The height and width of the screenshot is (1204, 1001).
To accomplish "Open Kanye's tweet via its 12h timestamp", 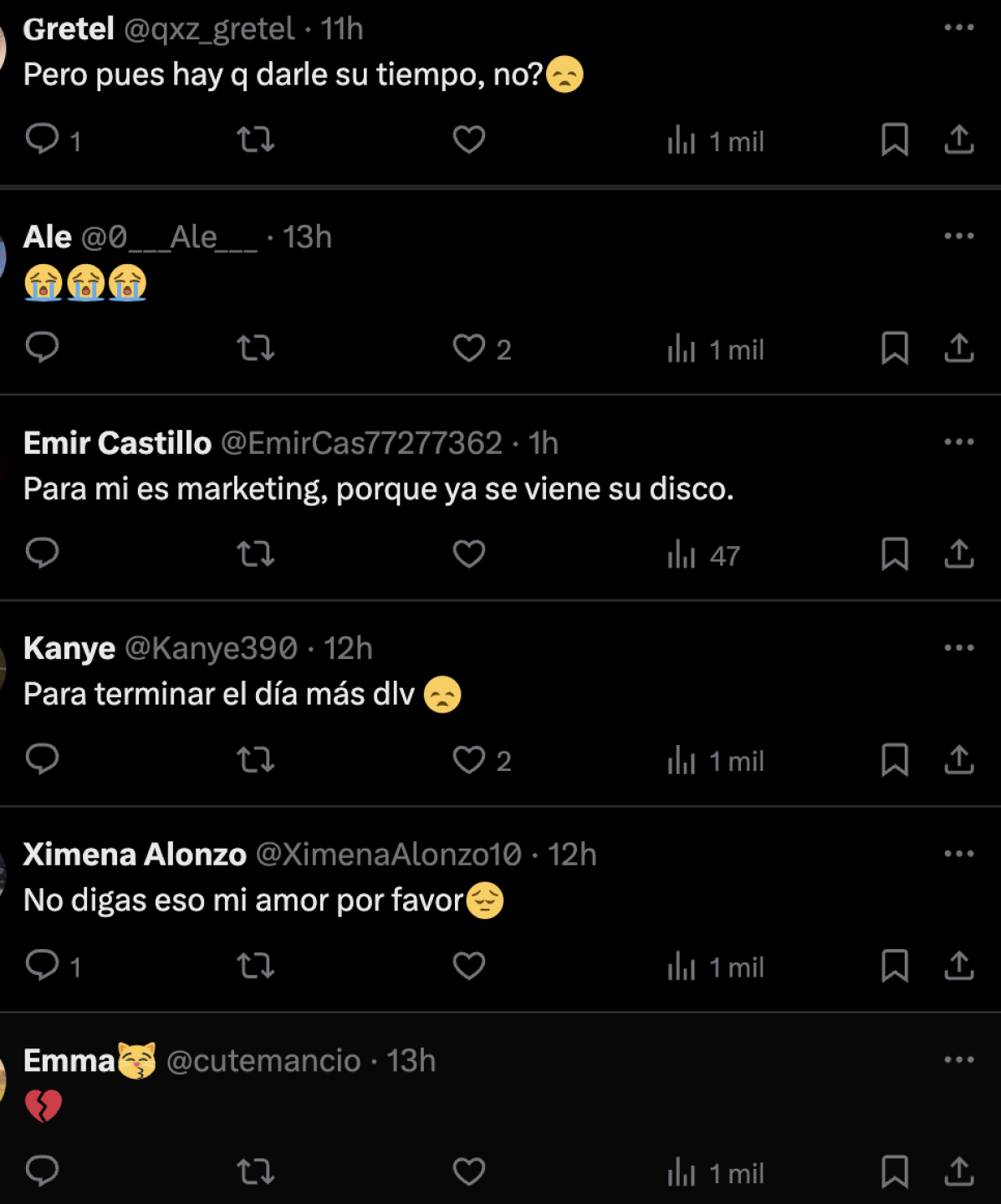I will 347,648.
